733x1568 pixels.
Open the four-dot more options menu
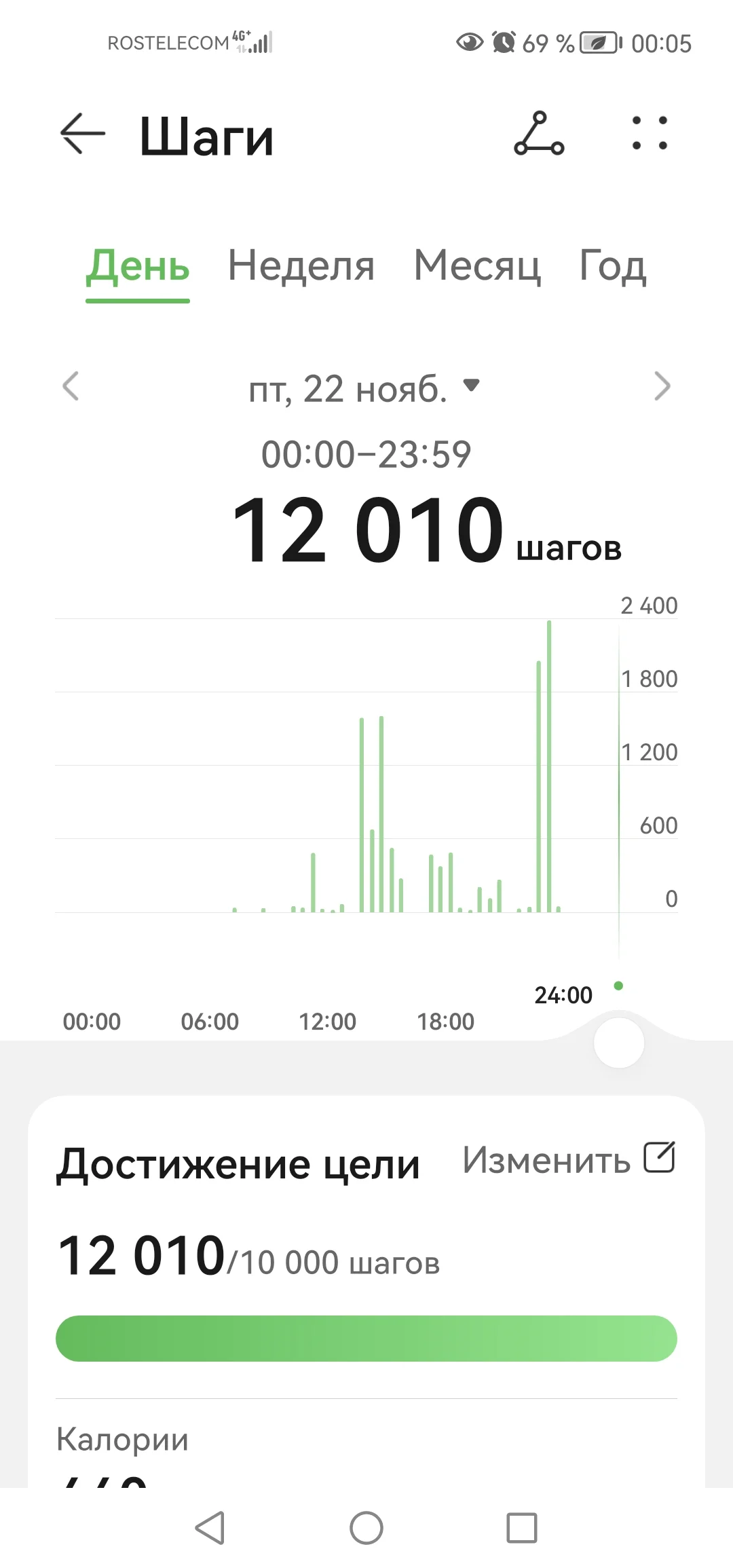point(650,133)
